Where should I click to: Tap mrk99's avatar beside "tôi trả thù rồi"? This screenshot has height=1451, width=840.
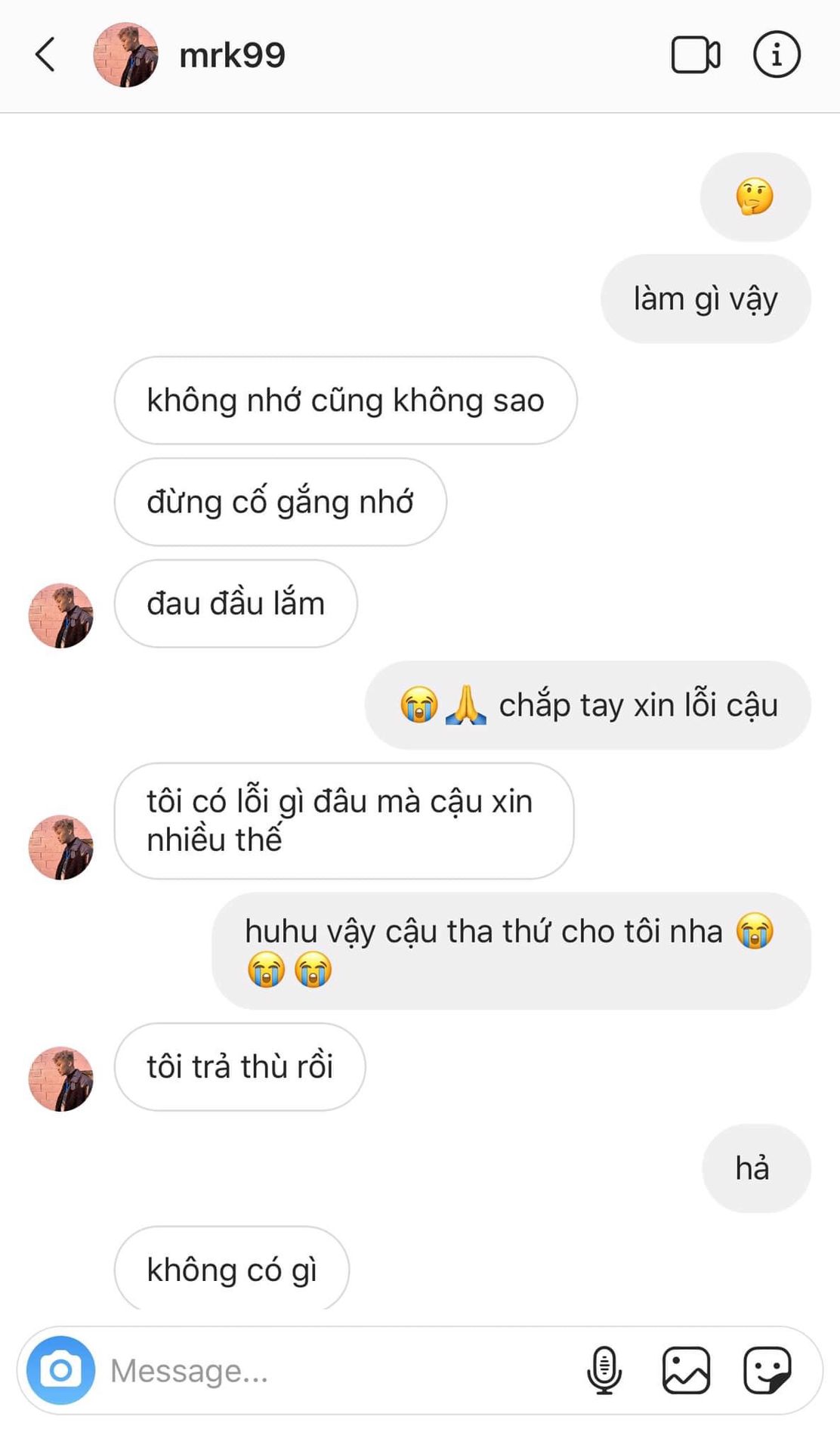(x=60, y=1078)
